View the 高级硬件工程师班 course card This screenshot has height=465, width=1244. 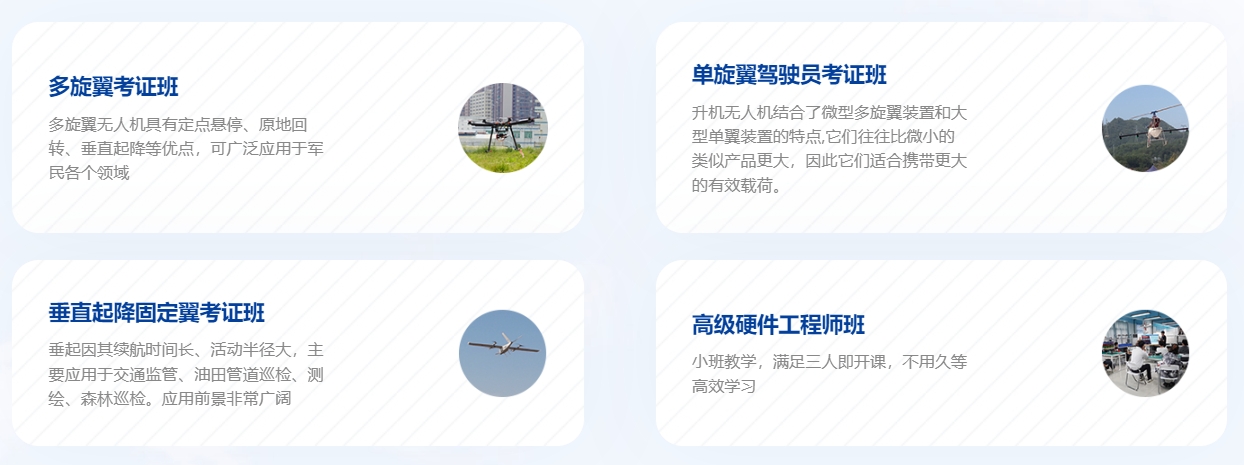[940, 353]
